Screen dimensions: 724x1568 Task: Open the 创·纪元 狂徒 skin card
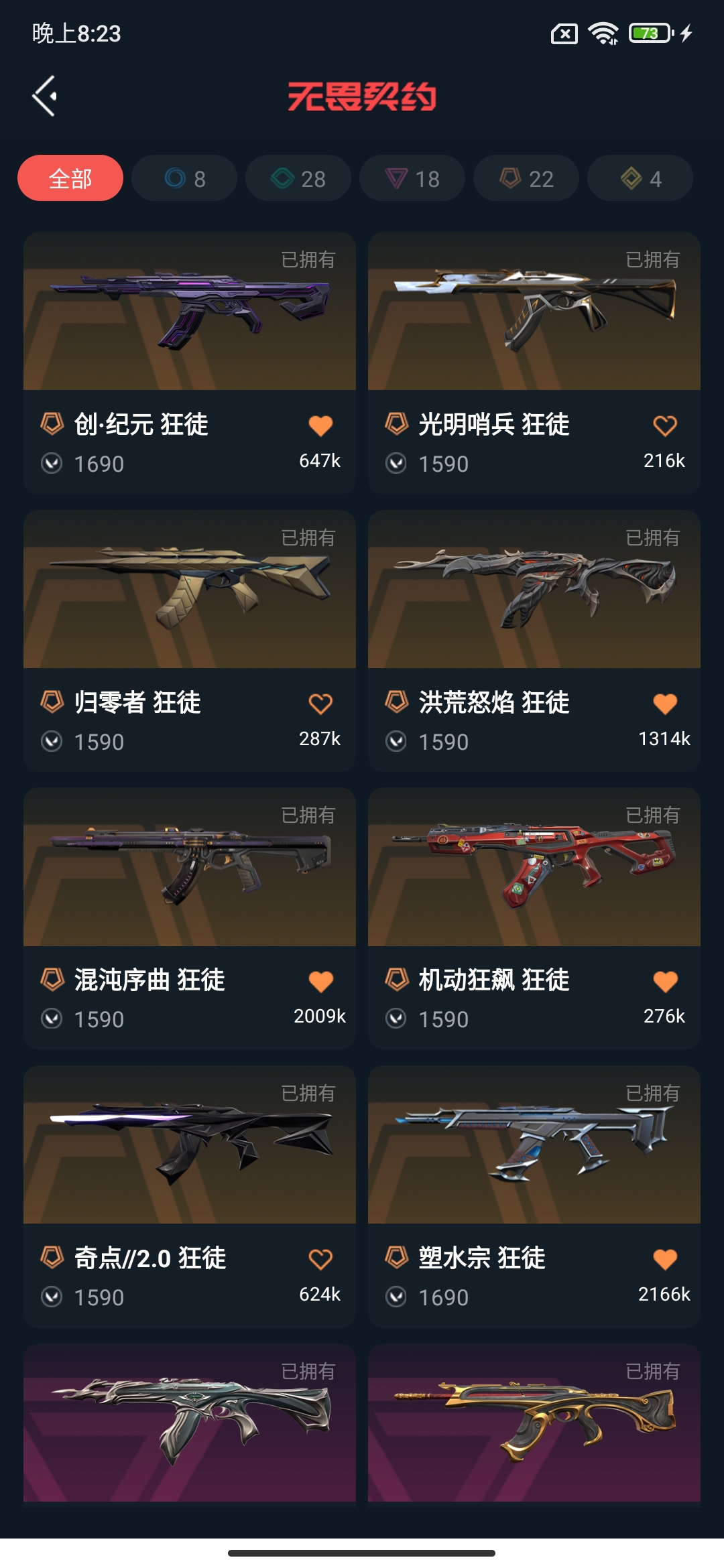(x=190, y=363)
